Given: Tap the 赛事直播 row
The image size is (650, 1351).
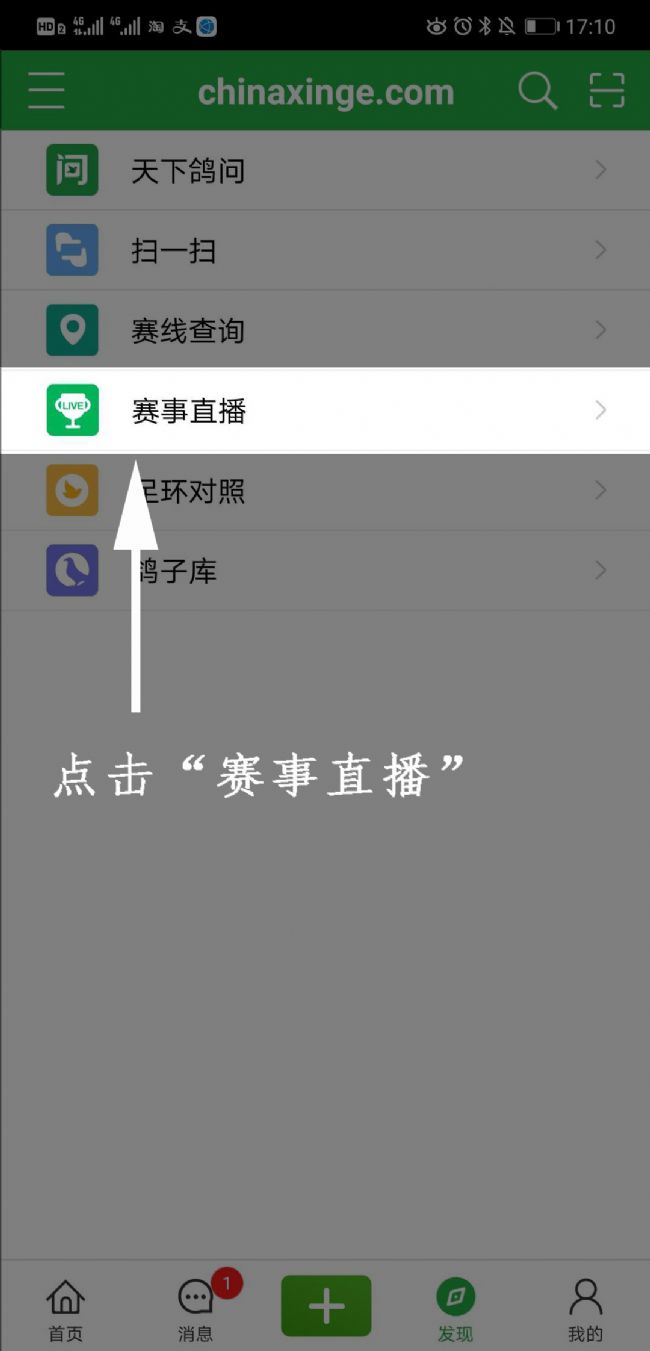Looking at the screenshot, I should [325, 410].
